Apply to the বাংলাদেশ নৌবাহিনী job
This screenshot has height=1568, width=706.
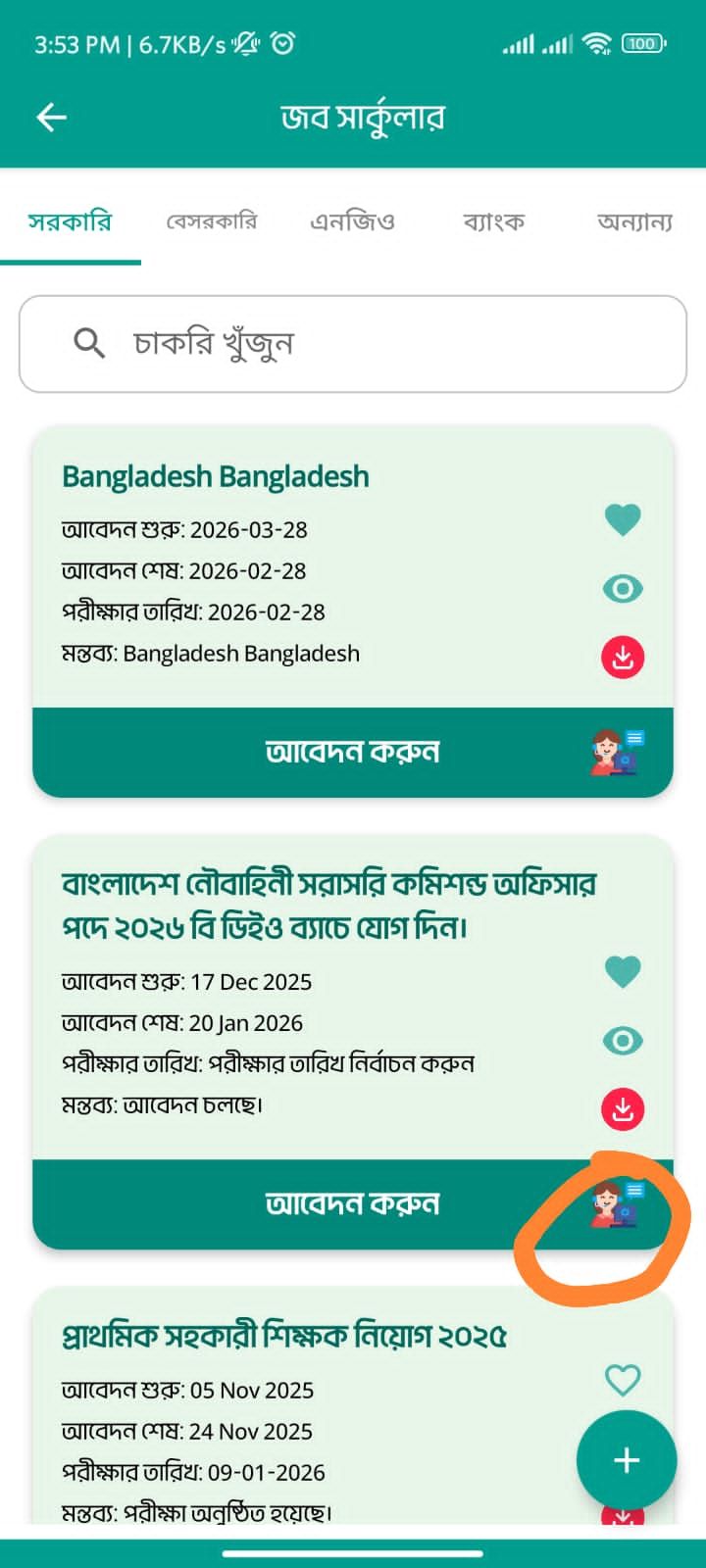[352, 1203]
